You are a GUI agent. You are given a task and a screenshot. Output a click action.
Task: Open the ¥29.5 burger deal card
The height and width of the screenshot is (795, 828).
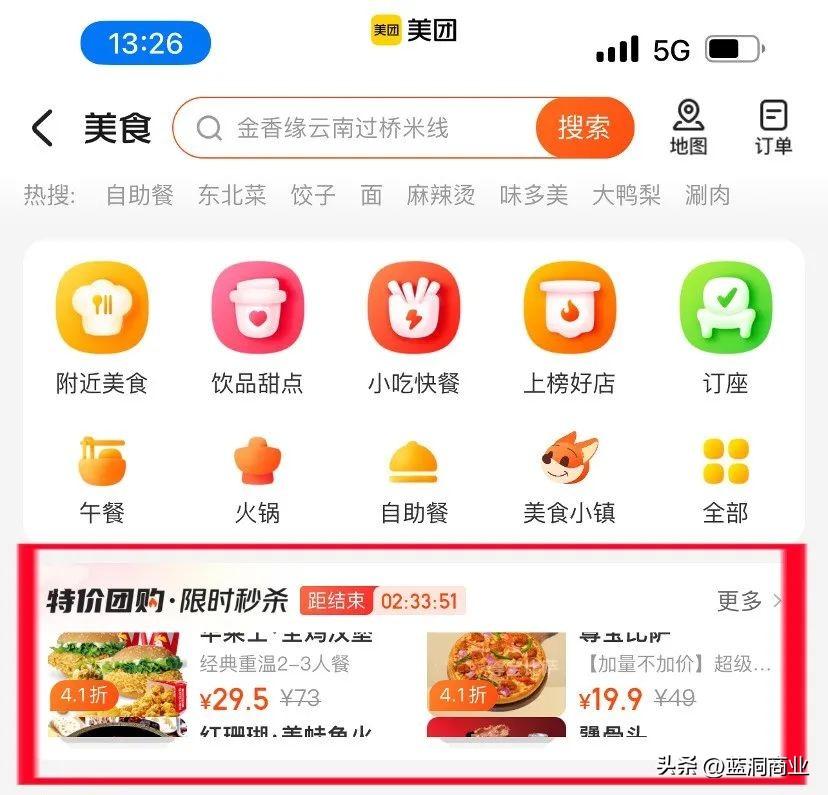(210, 678)
